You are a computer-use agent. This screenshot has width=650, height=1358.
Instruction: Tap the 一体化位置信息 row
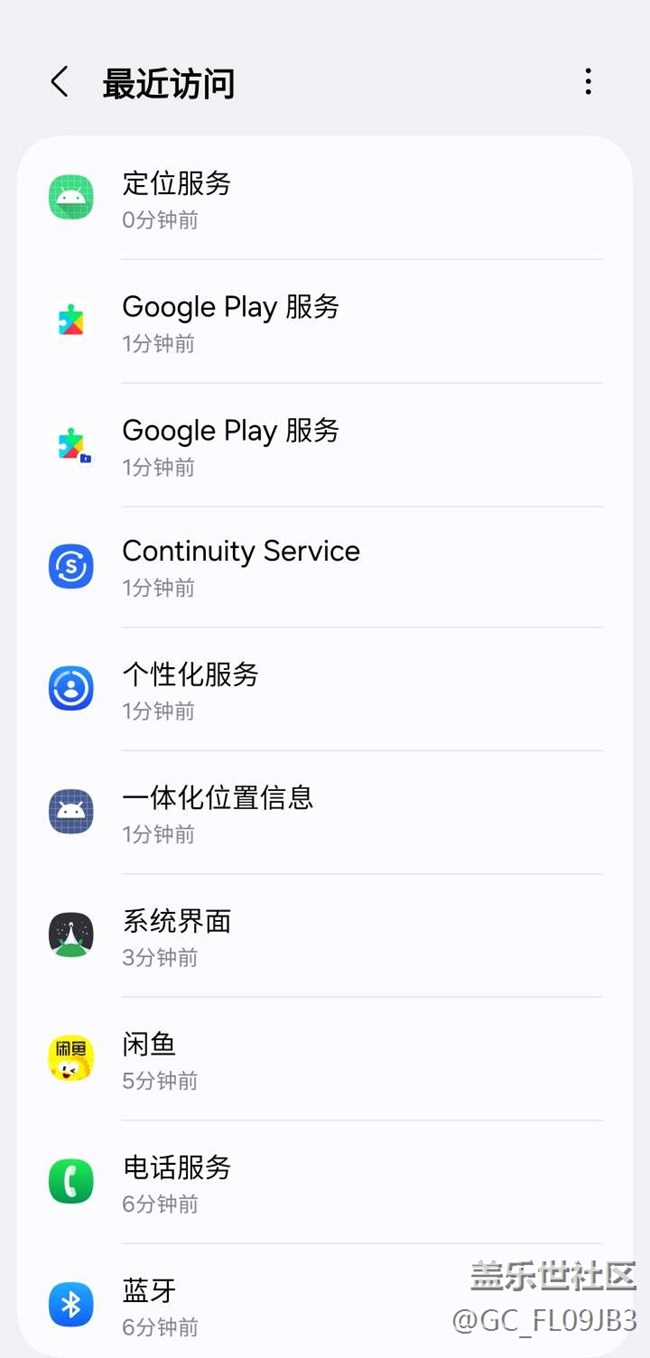click(325, 812)
